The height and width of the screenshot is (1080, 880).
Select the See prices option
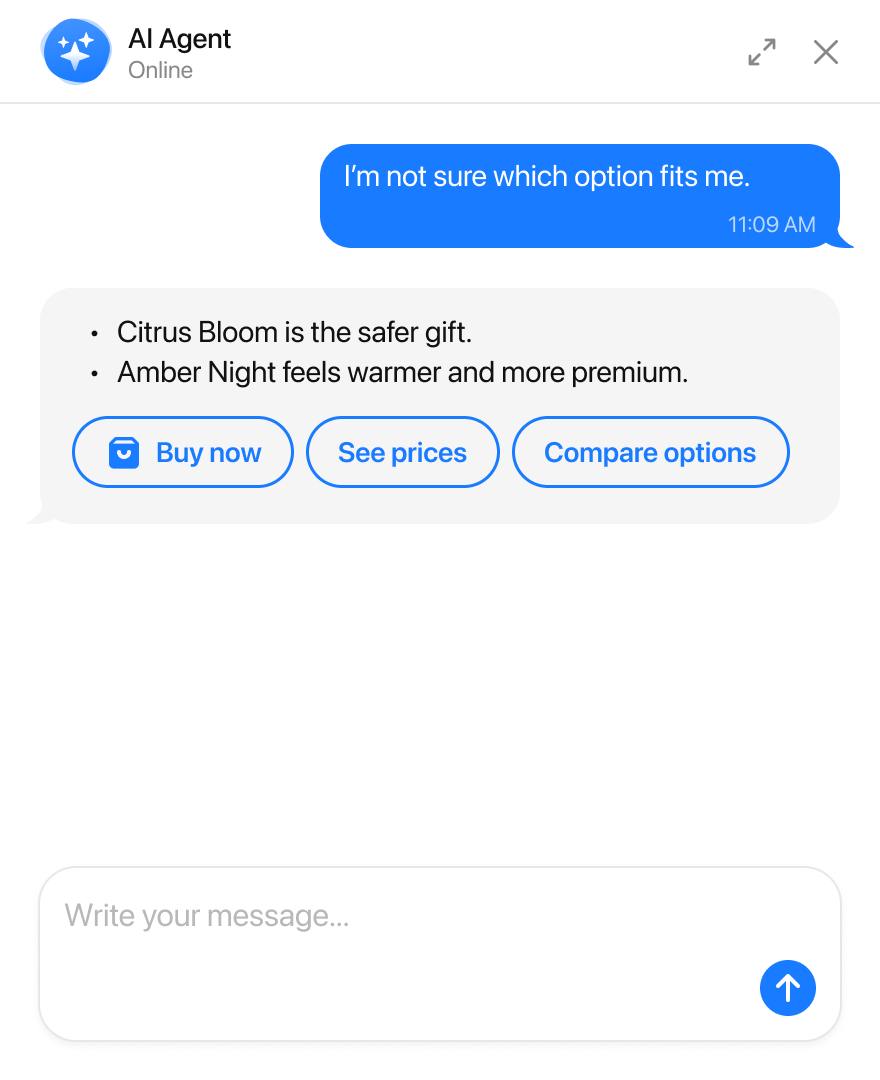pyautogui.click(x=403, y=452)
